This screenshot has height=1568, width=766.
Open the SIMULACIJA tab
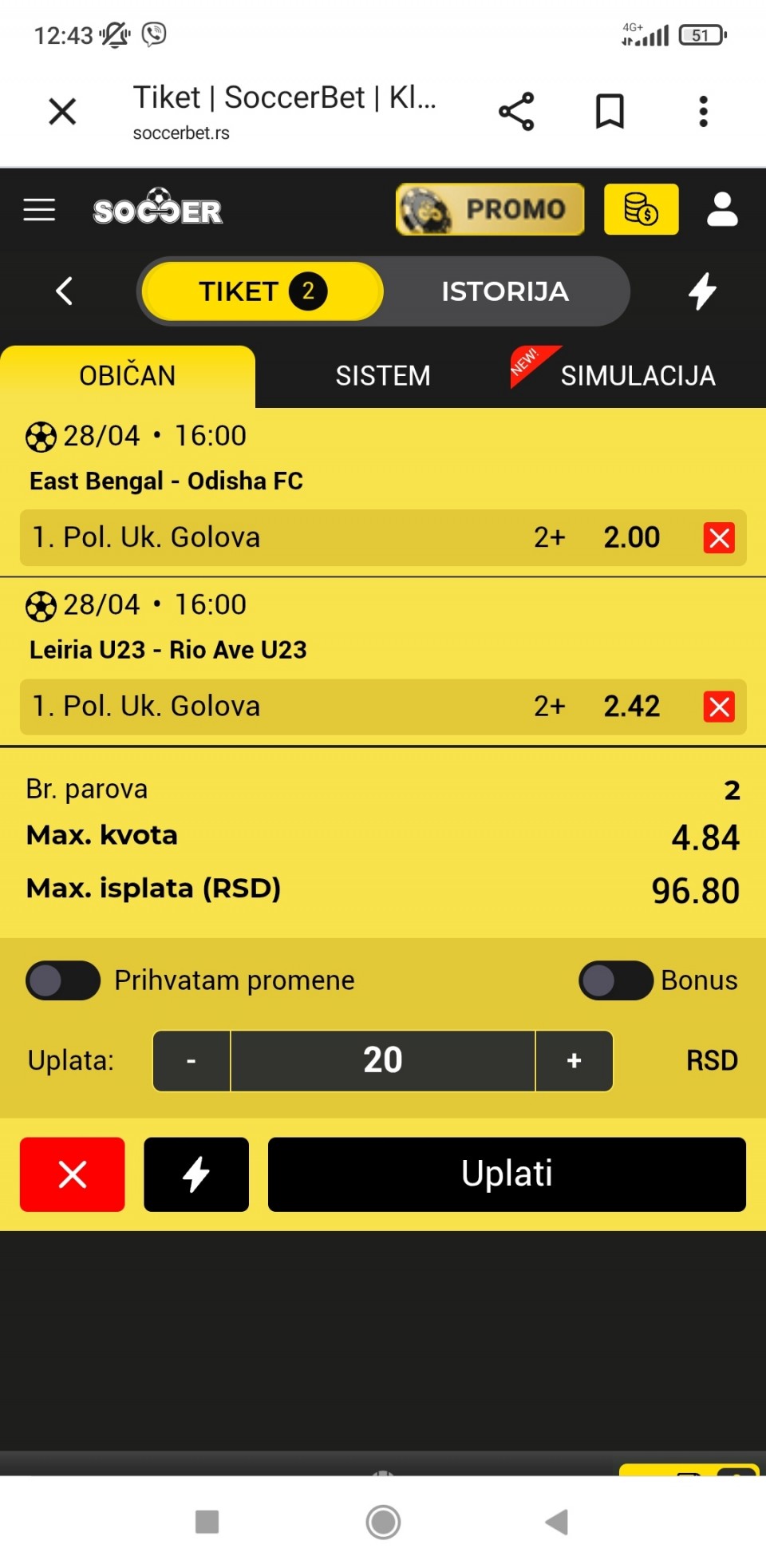[637, 376]
